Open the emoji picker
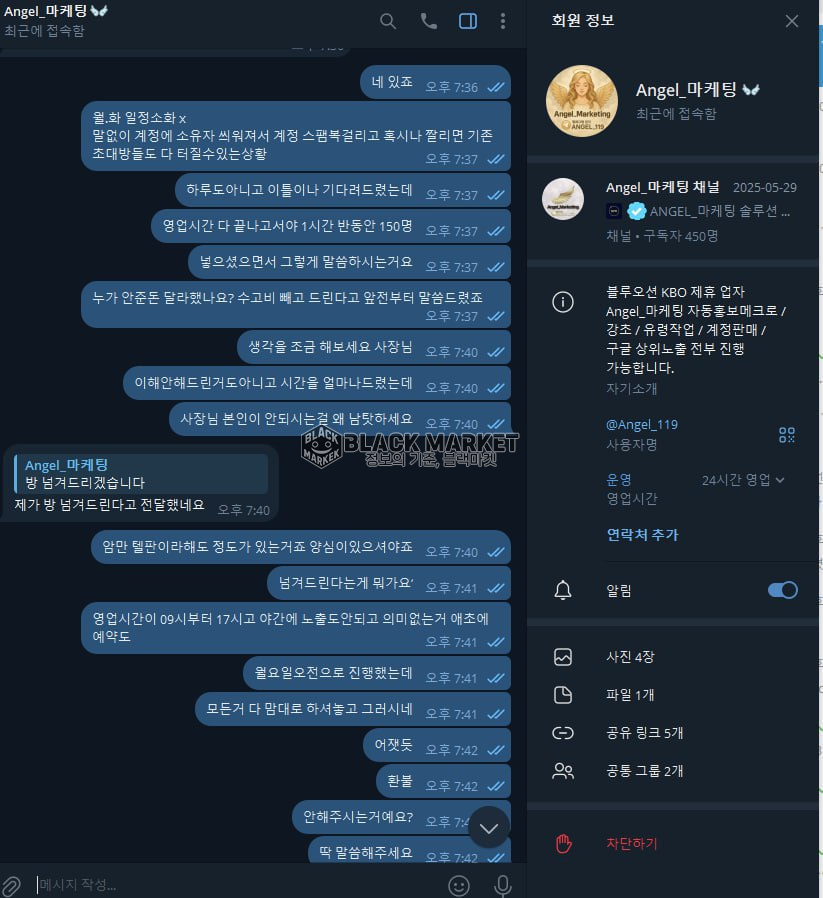 tap(459, 885)
